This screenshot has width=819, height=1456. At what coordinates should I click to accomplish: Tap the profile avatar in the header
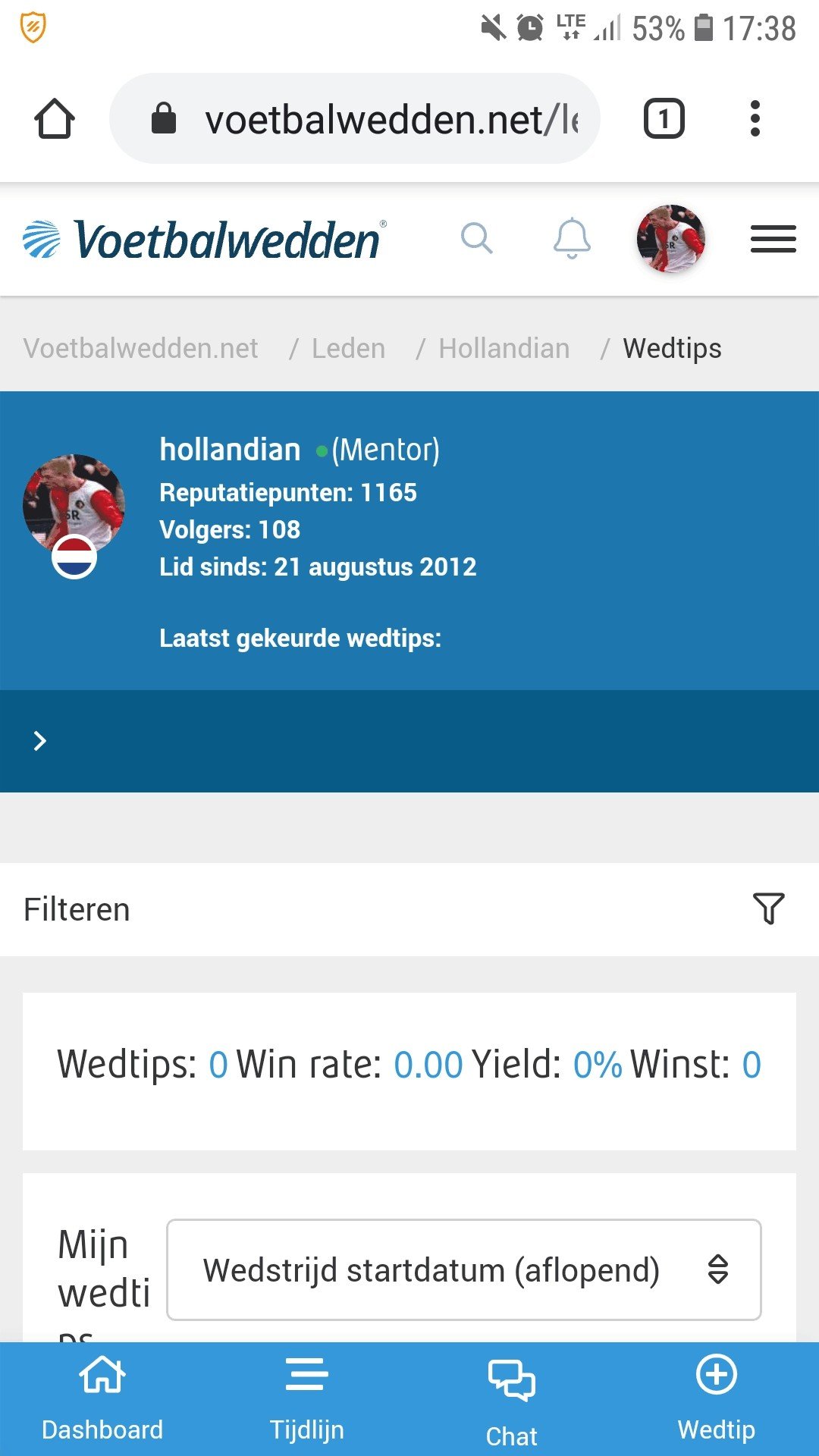(x=671, y=239)
